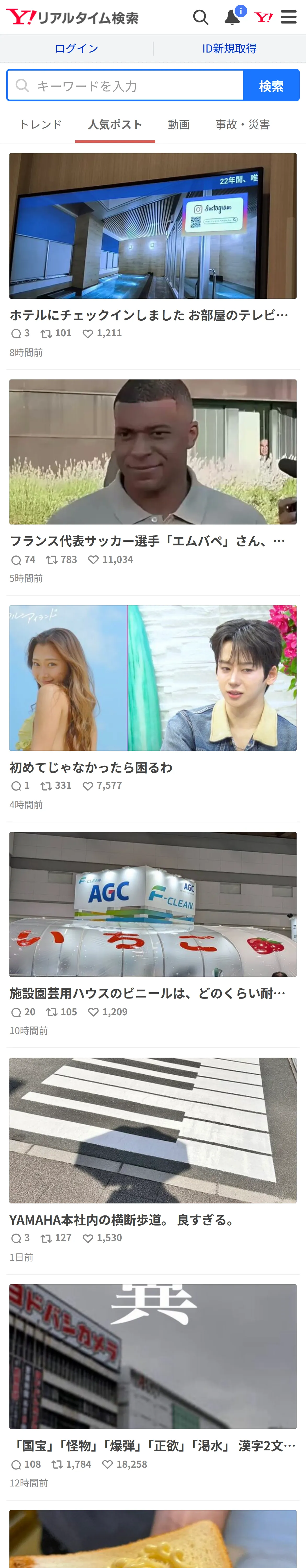Open the hamburger menu
The image size is (306, 1568).
pyautogui.click(x=289, y=17)
